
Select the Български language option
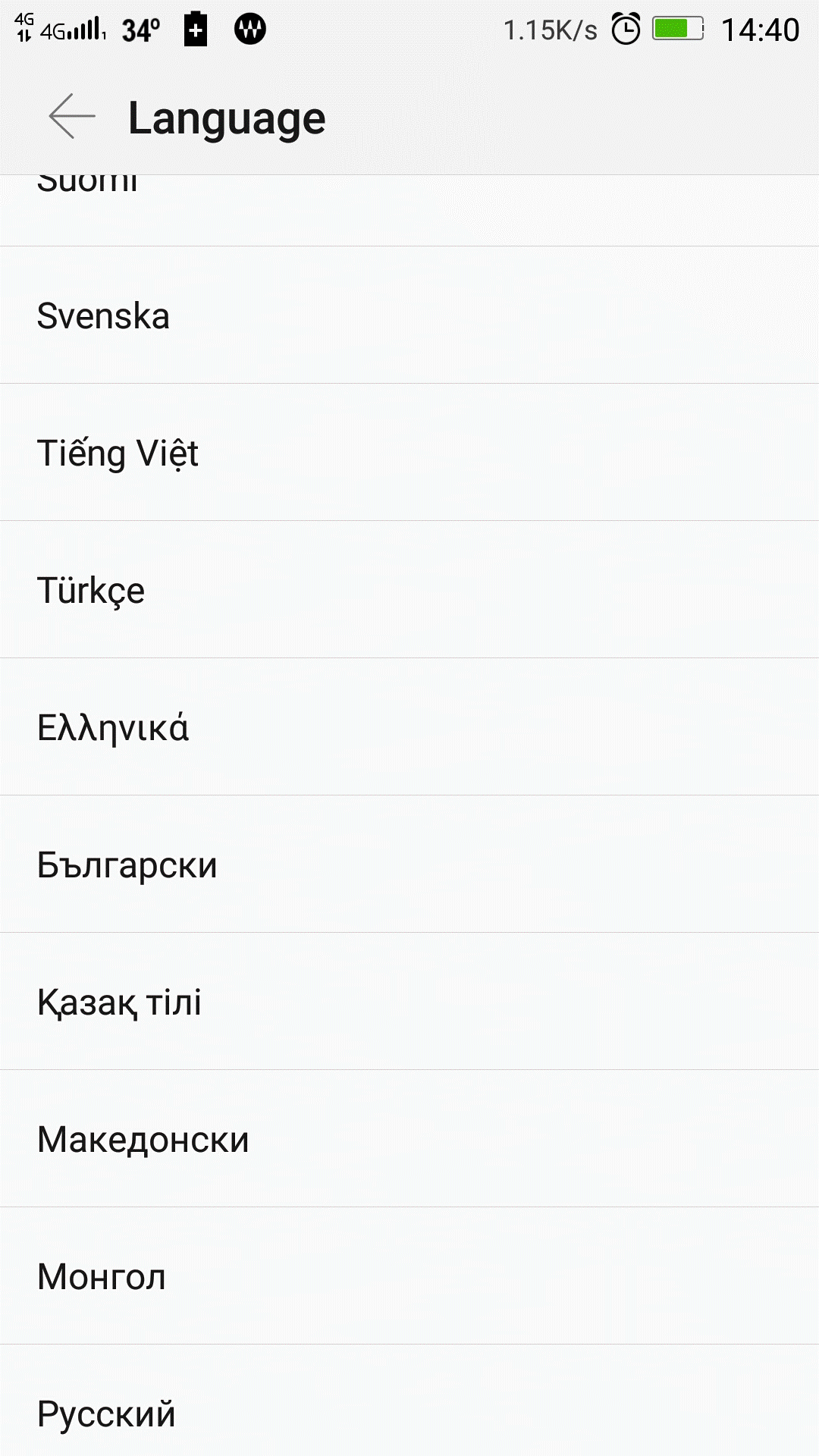[x=409, y=864]
